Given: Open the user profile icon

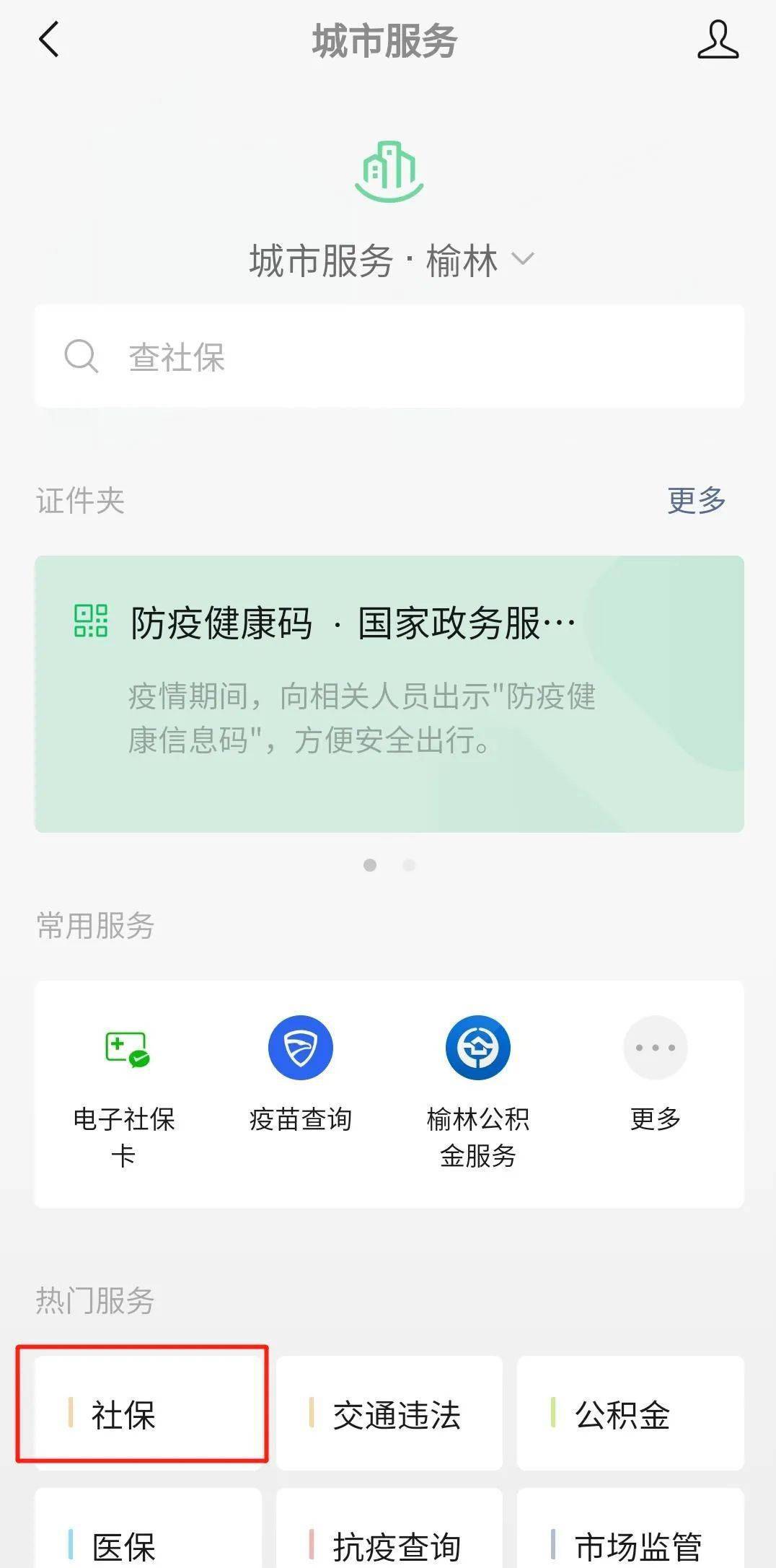Looking at the screenshot, I should (x=718, y=40).
